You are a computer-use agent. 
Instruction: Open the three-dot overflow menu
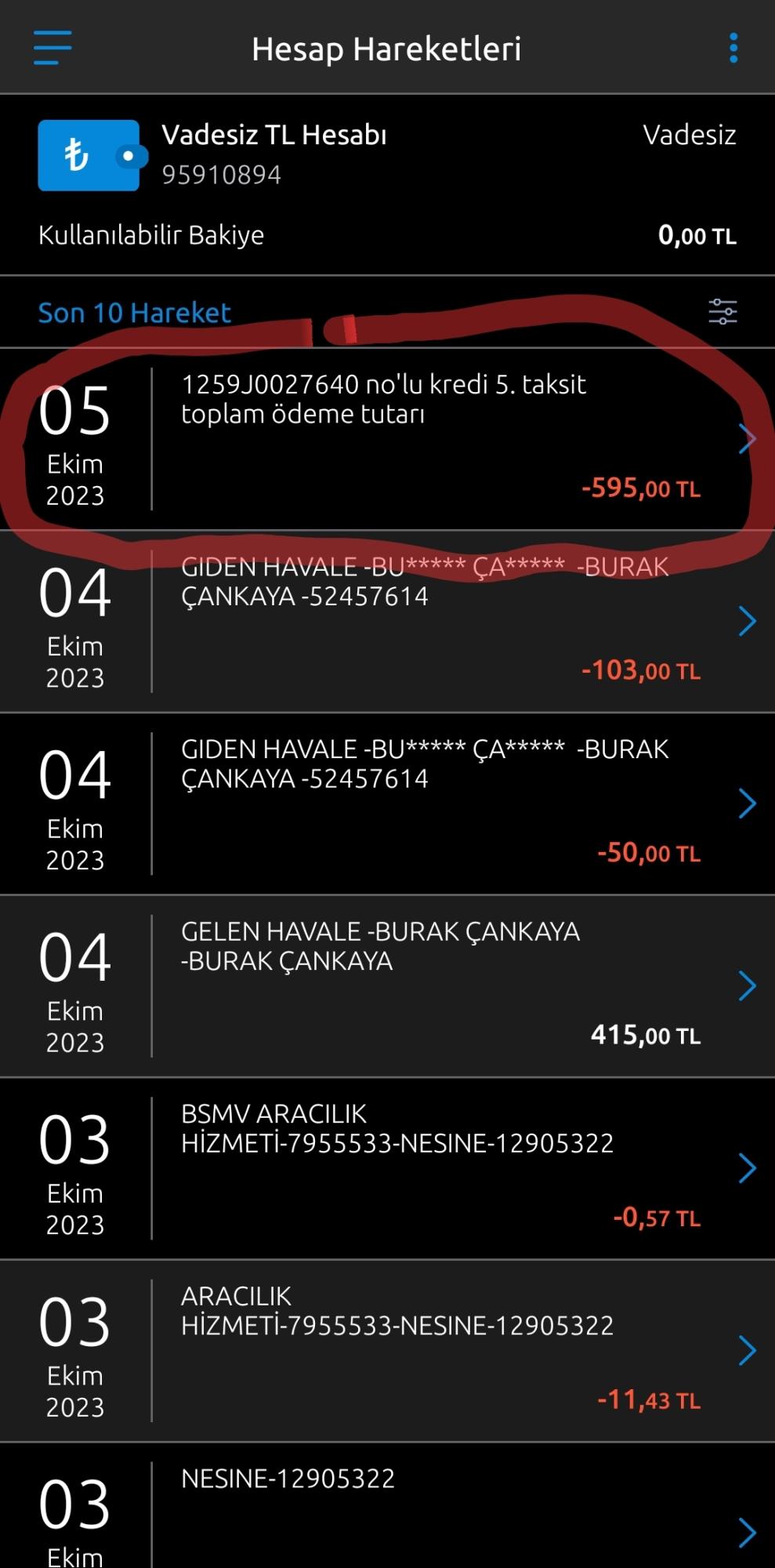pyautogui.click(x=733, y=49)
